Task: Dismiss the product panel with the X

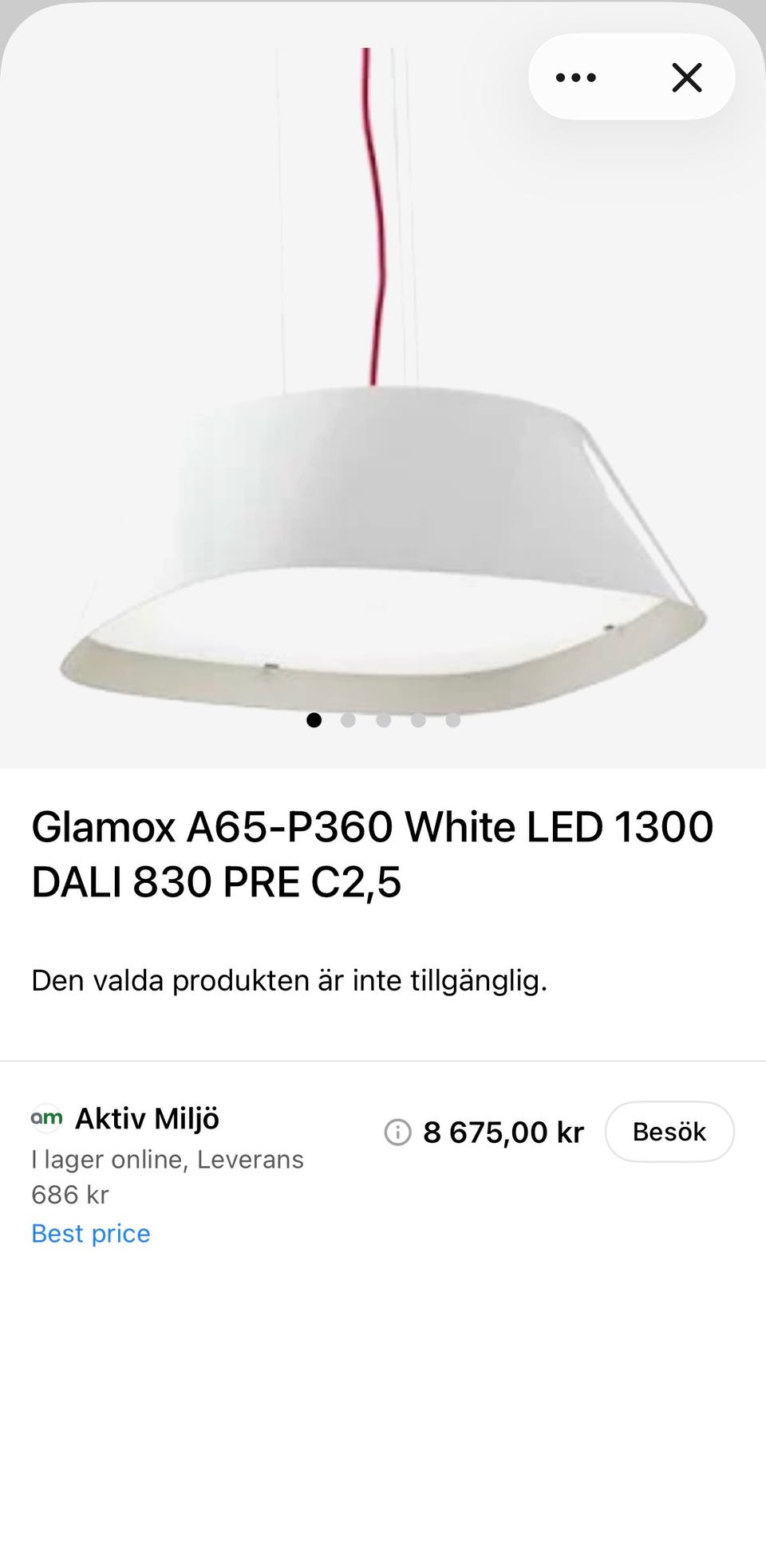Action: pyautogui.click(x=687, y=77)
